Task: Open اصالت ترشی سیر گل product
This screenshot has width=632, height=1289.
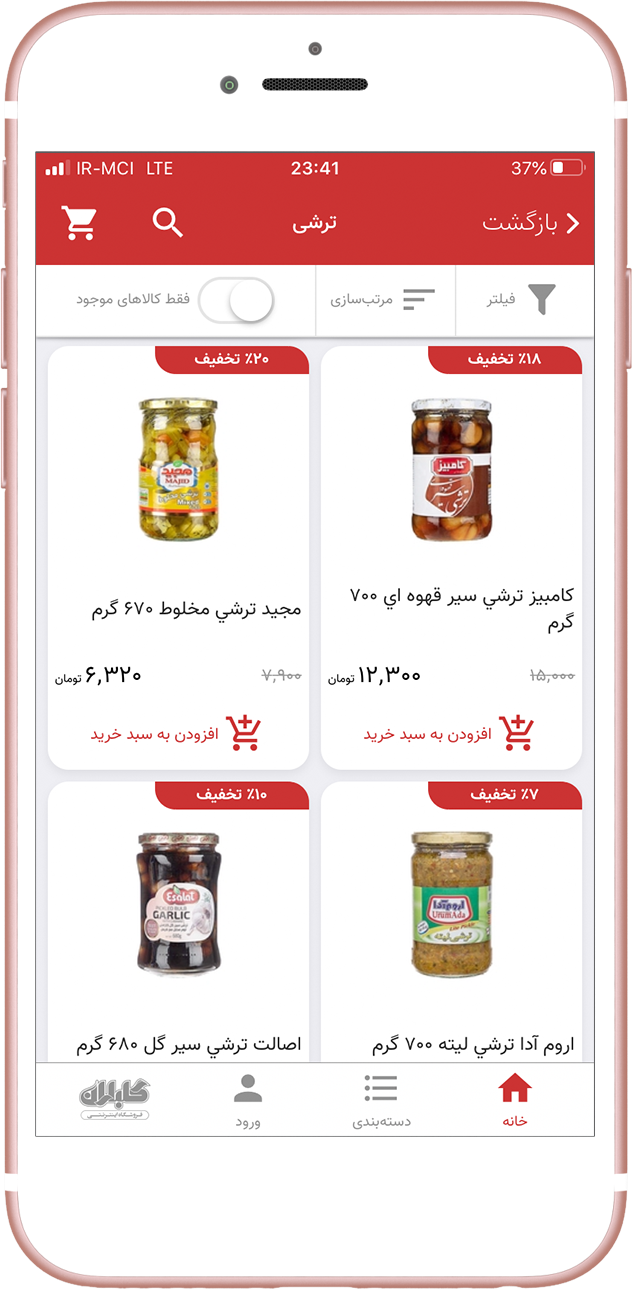Action: click(178, 920)
